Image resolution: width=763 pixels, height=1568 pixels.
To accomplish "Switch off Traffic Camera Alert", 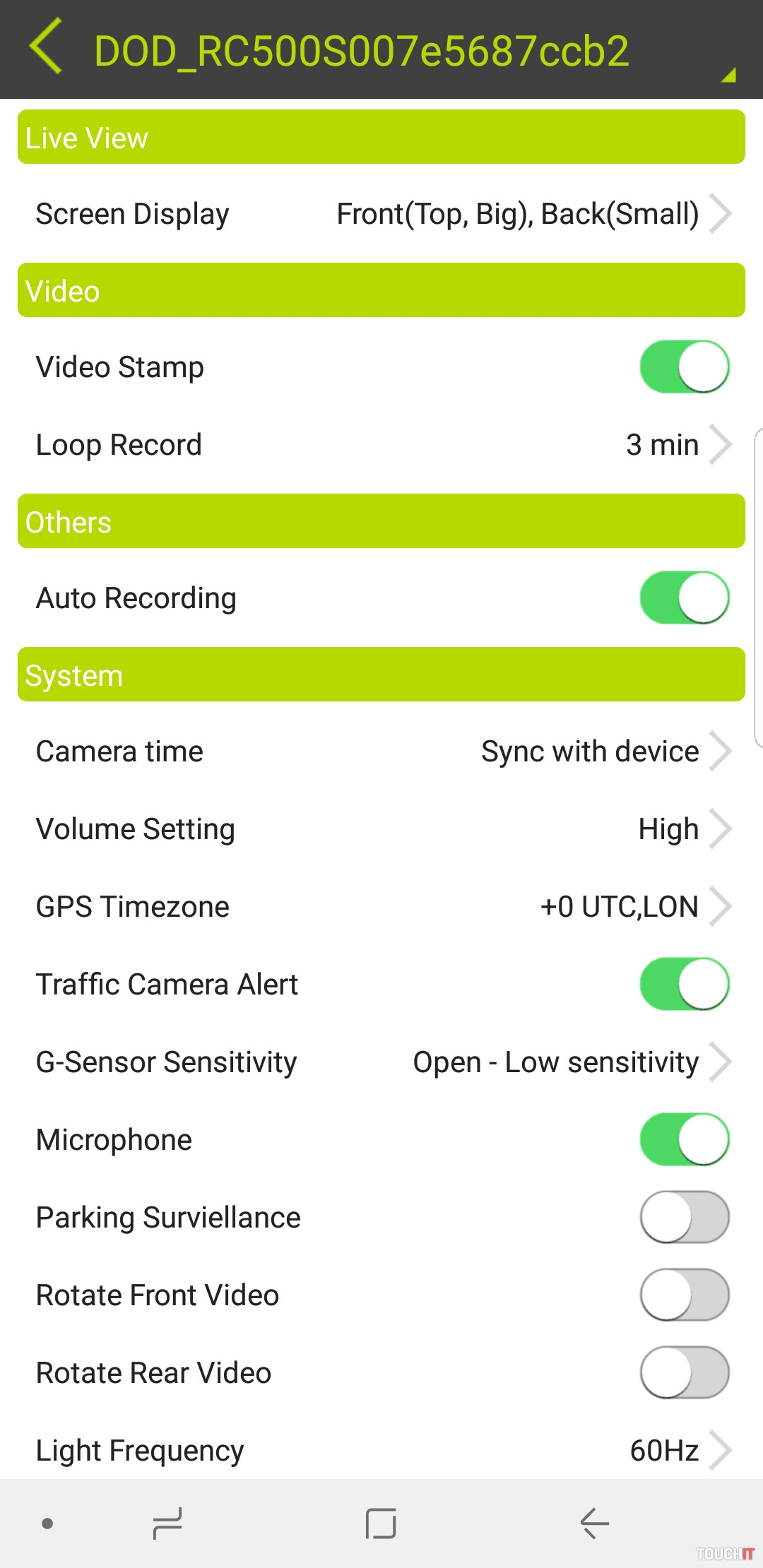I will click(684, 985).
